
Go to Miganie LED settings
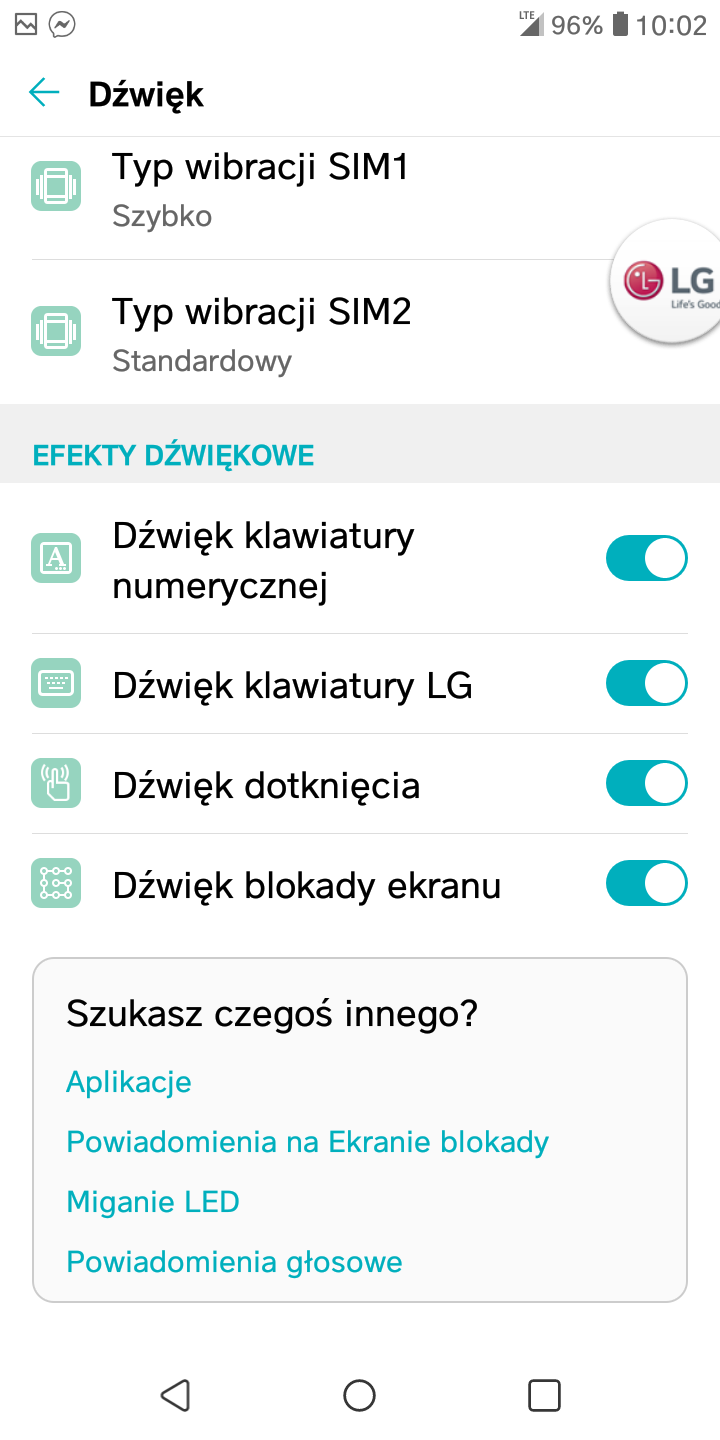[x=153, y=1202]
